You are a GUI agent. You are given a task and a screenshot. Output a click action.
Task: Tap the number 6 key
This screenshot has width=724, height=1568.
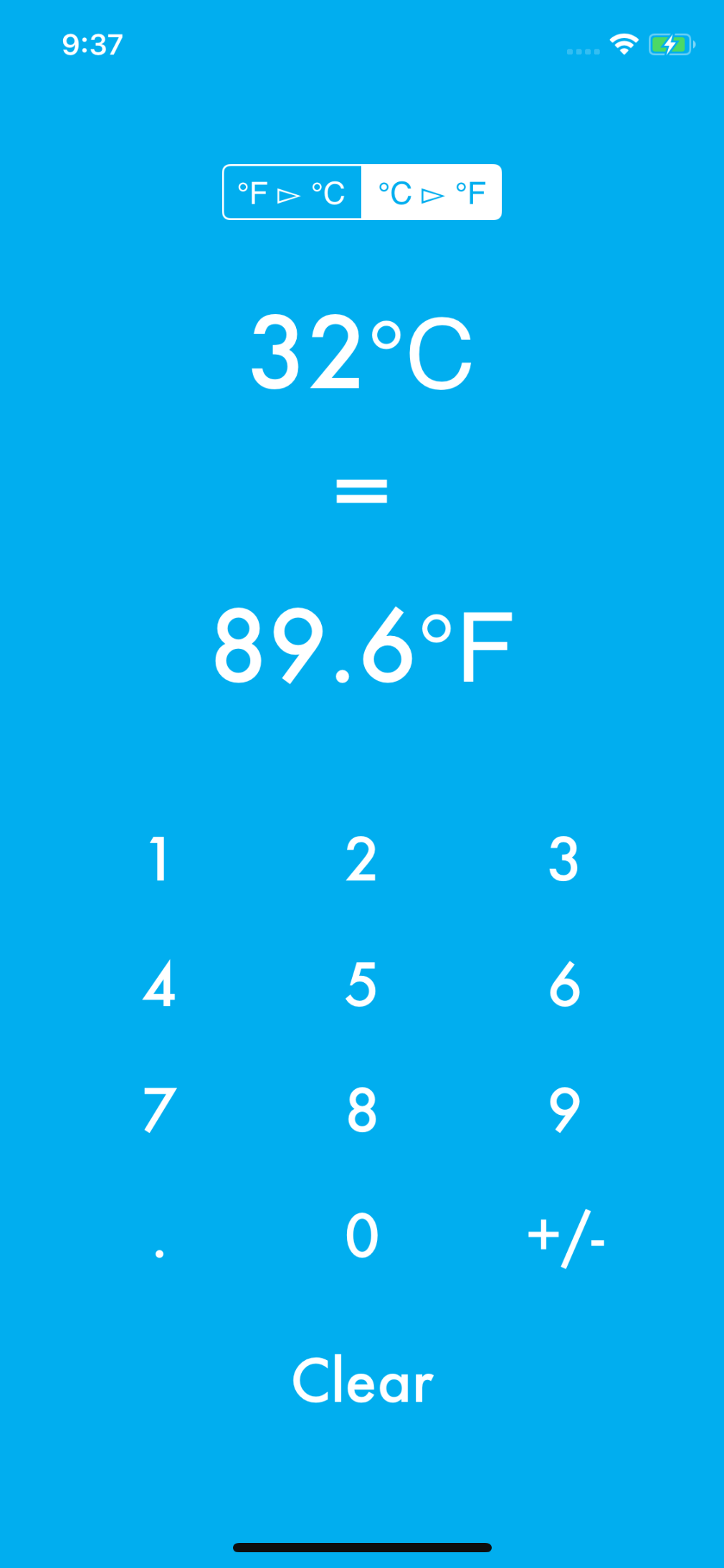pyautogui.click(x=564, y=984)
